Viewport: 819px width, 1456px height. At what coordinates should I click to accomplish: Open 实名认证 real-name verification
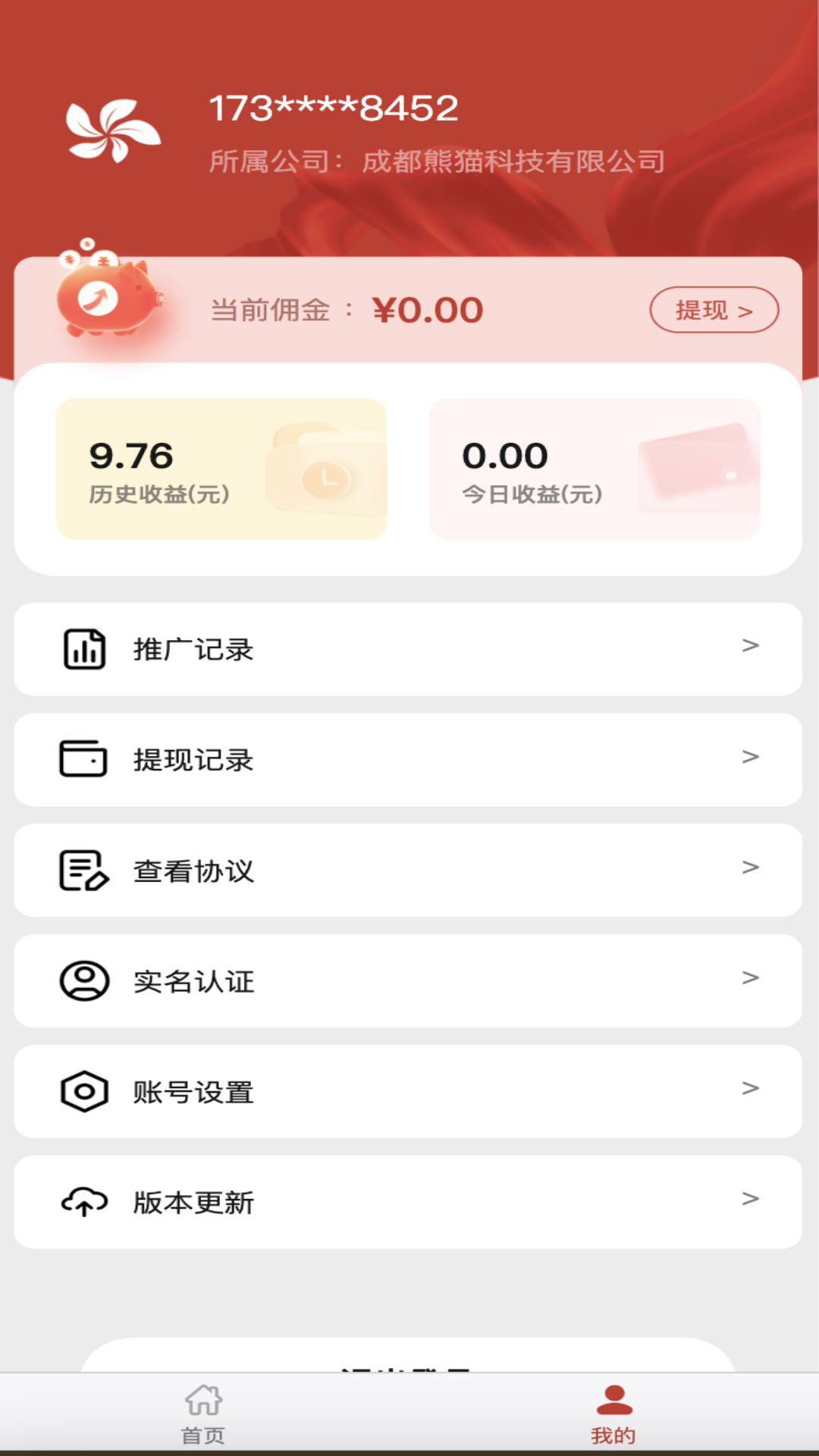tap(408, 981)
